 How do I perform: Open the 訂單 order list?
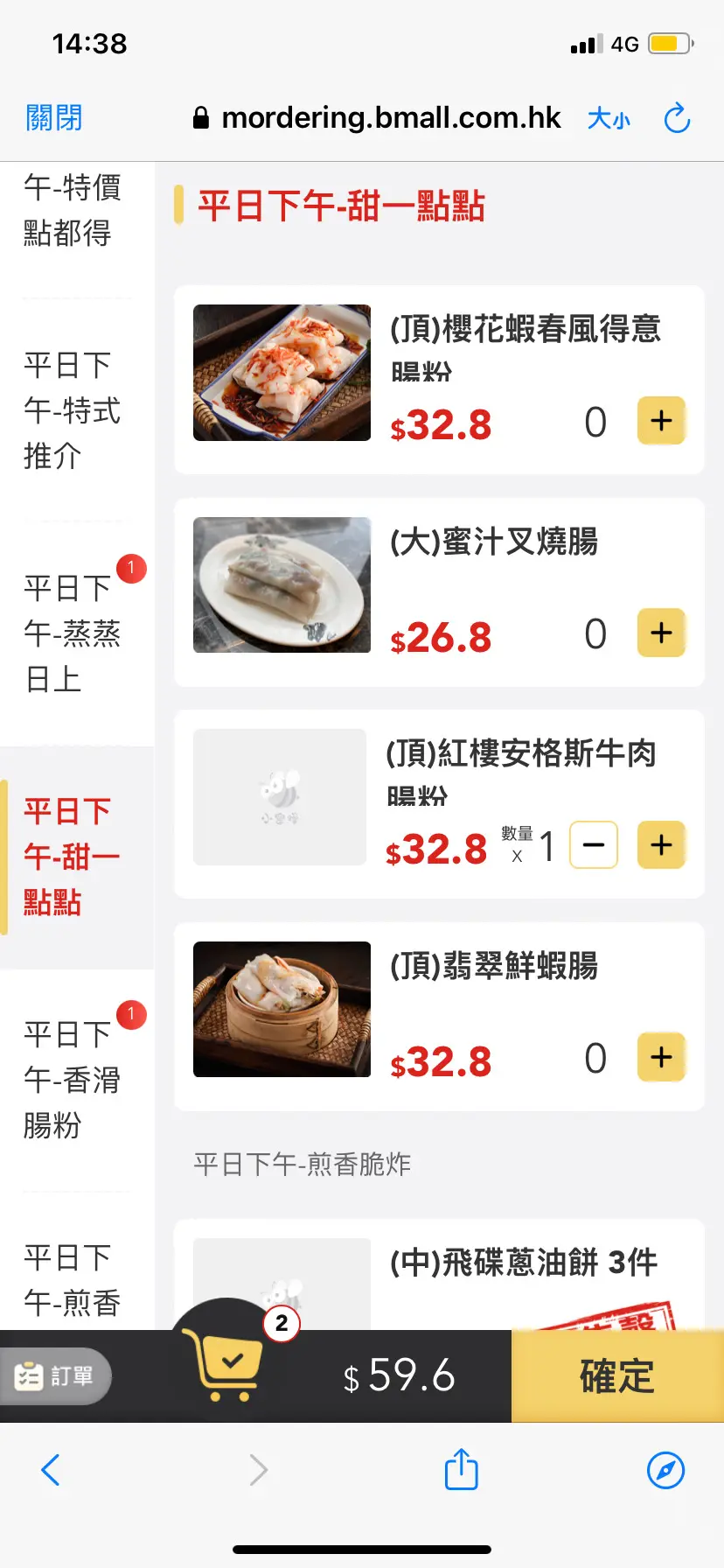point(55,1376)
